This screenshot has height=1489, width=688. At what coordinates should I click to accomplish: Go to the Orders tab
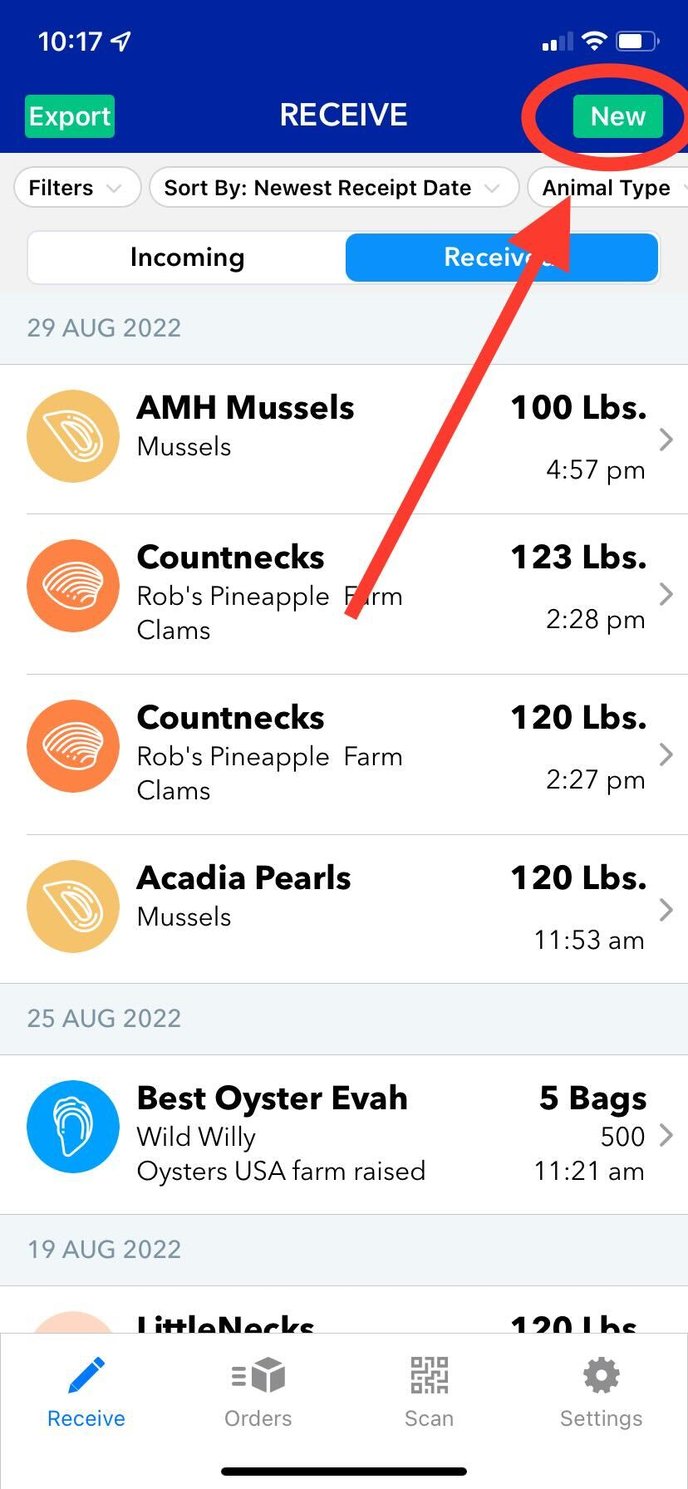[x=258, y=1393]
